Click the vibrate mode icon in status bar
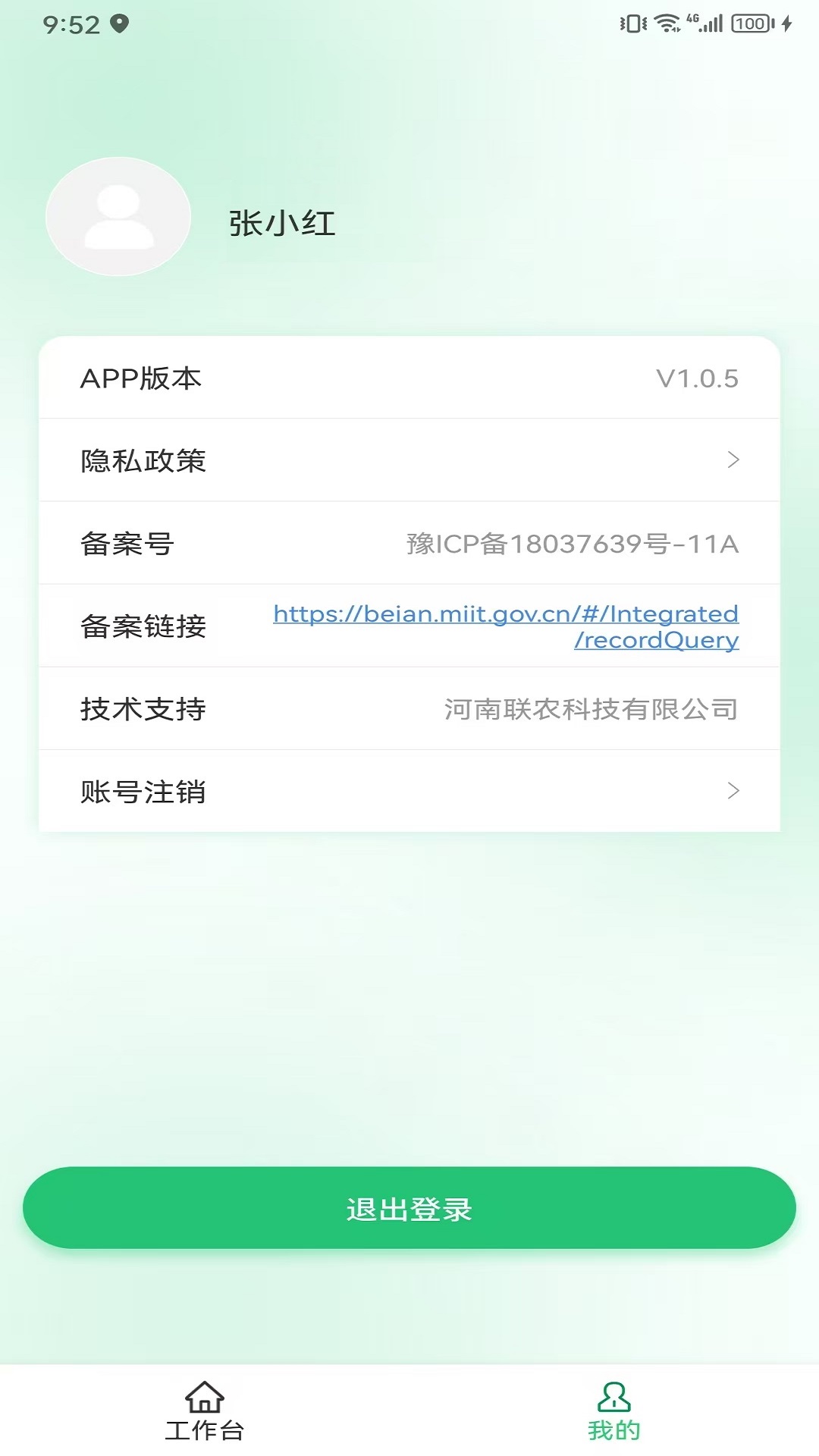 tap(632, 22)
